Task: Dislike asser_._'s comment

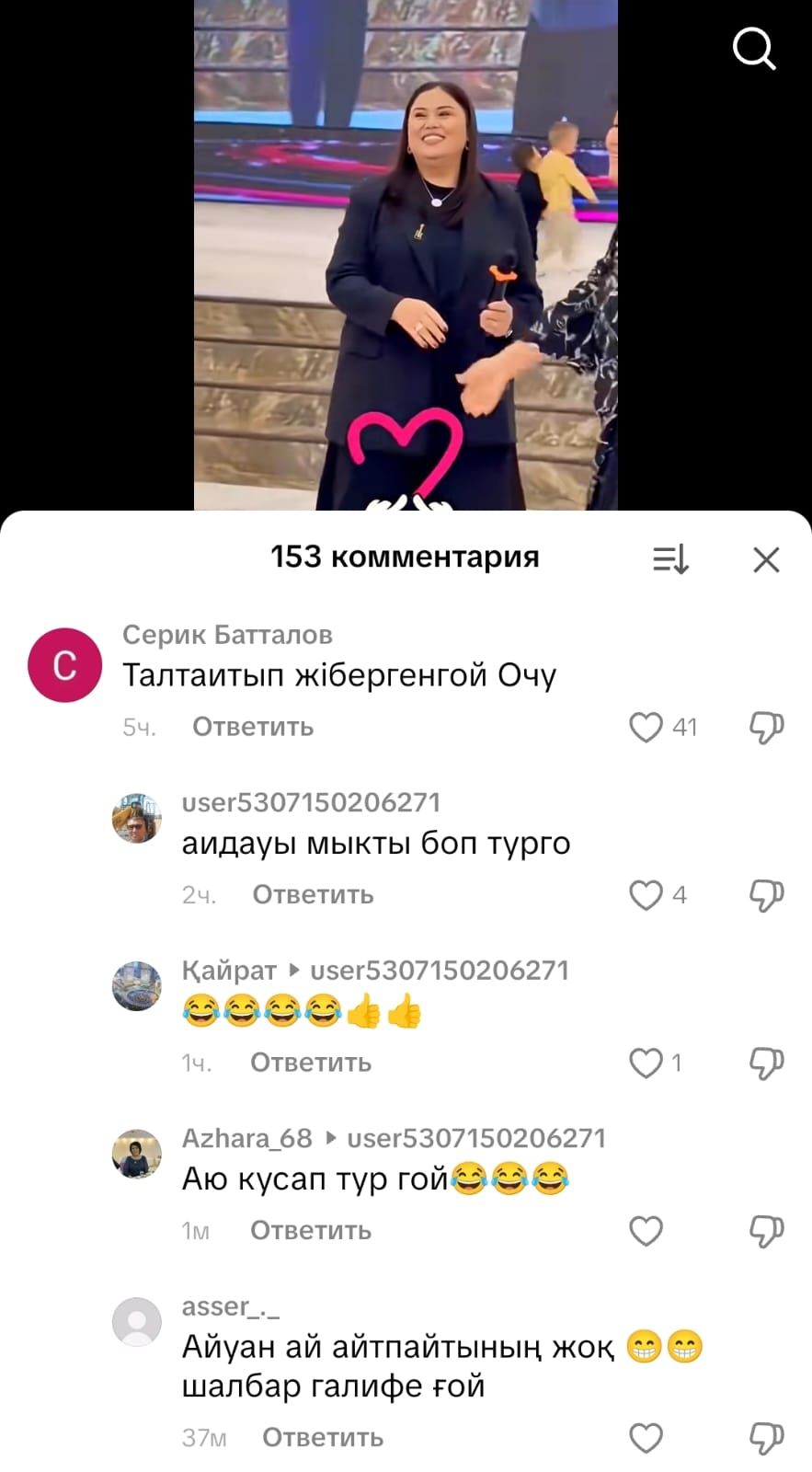Action: point(766,1438)
